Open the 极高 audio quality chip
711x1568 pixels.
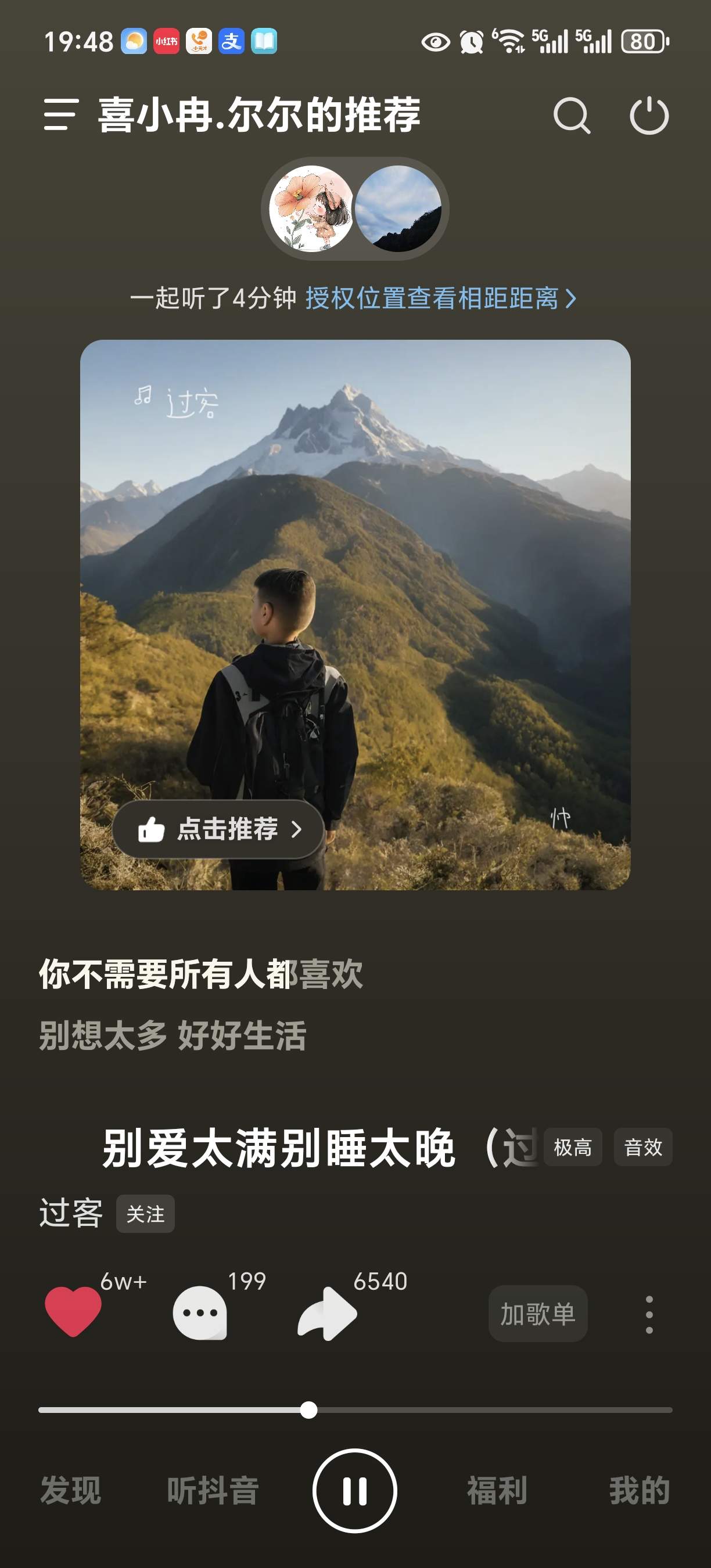point(572,1148)
